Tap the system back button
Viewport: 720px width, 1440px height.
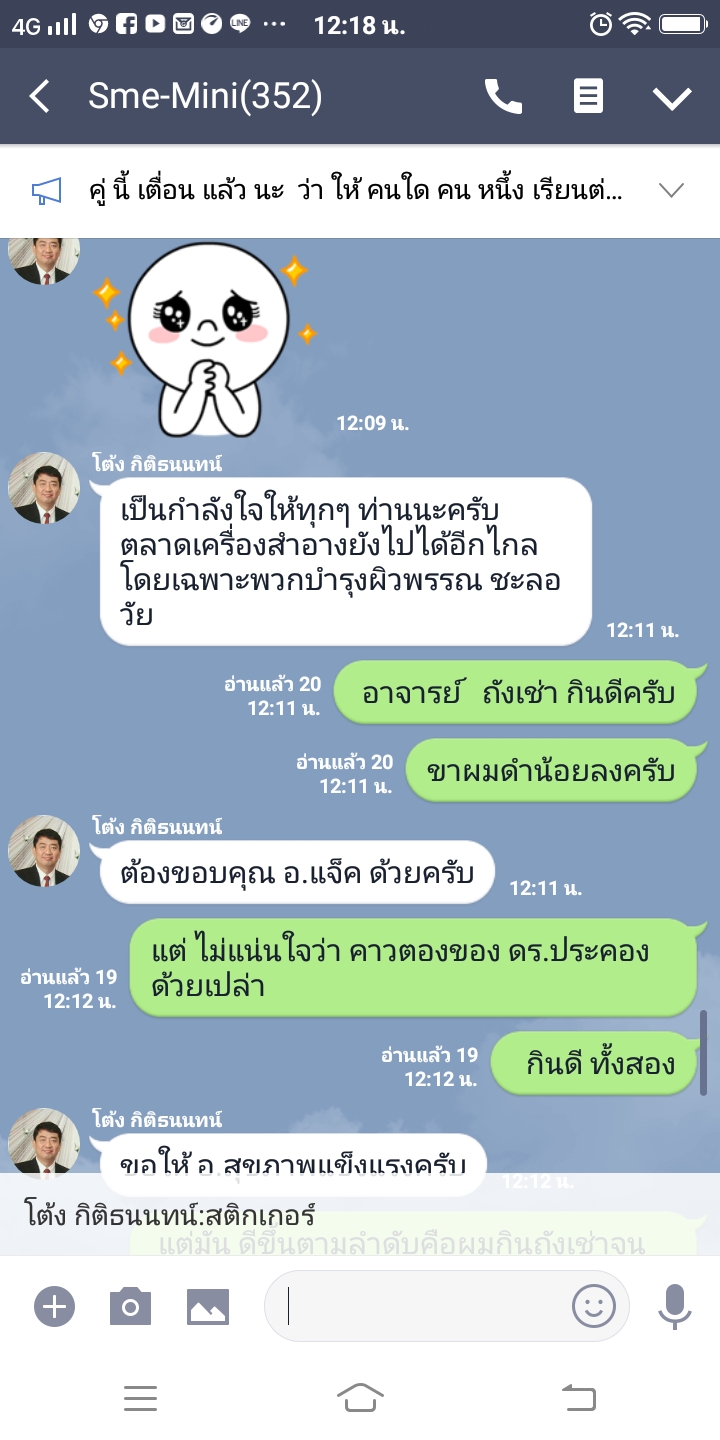coord(579,1397)
